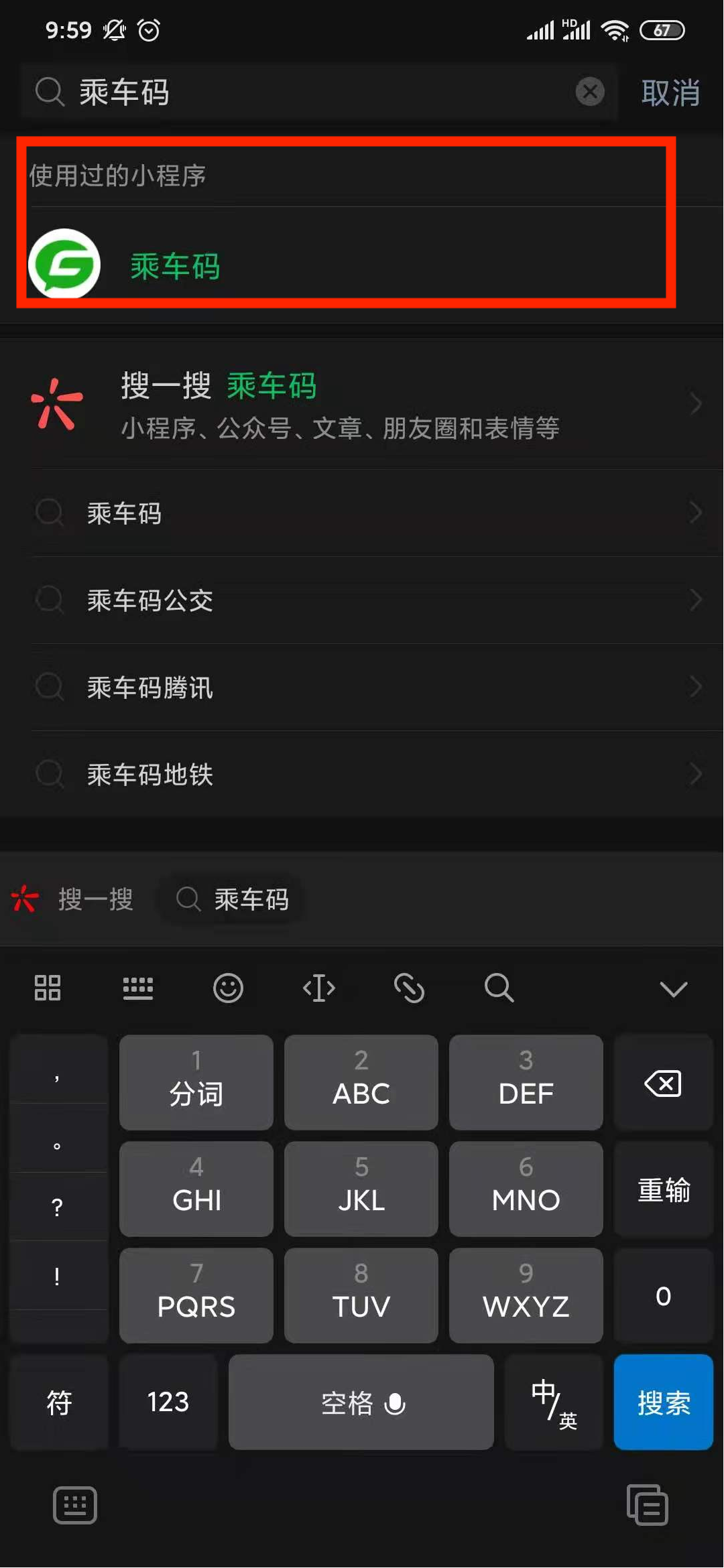Open the emoji panel on keyboard
The image size is (724, 1568).
pyautogui.click(x=228, y=988)
